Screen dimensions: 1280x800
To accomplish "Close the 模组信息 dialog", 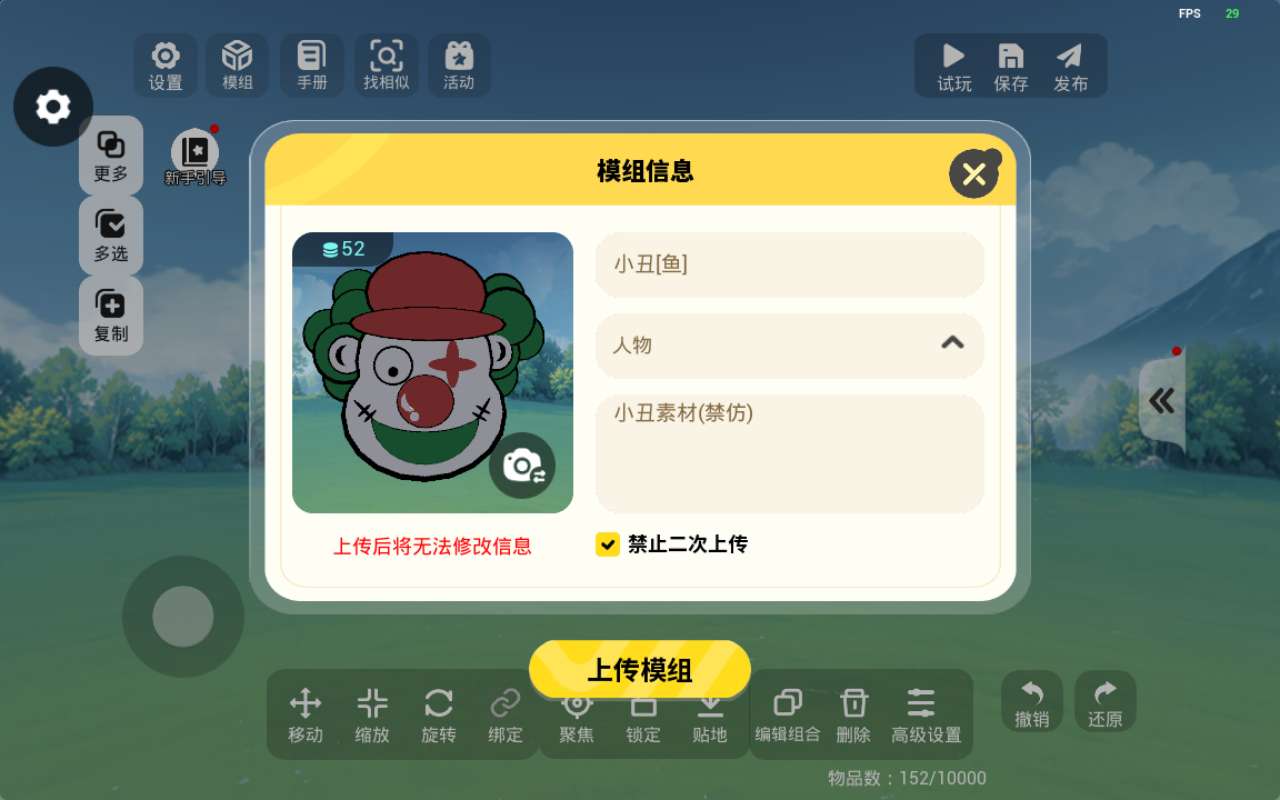I will (x=974, y=175).
